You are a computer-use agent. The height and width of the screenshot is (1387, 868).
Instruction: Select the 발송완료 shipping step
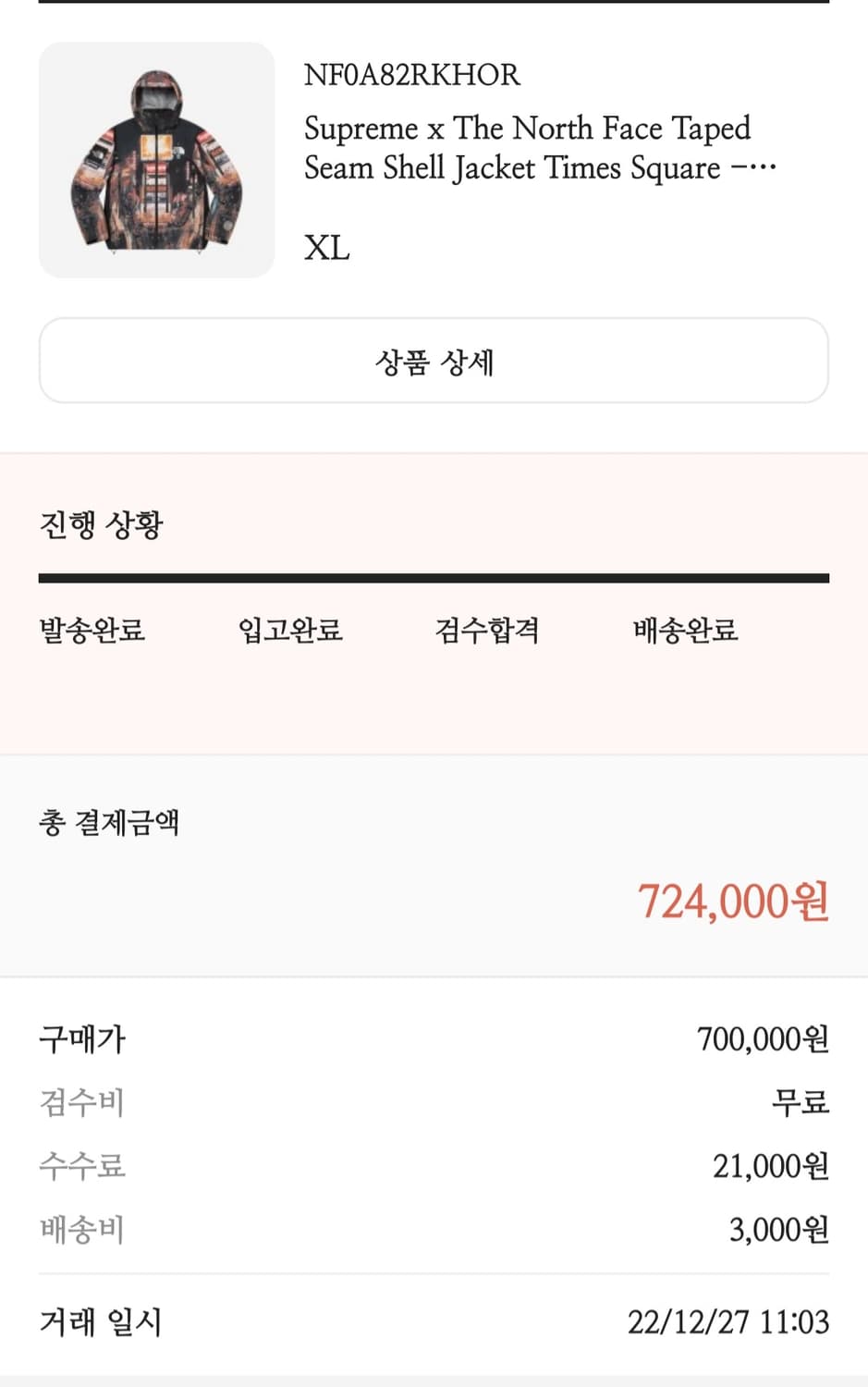tap(92, 632)
